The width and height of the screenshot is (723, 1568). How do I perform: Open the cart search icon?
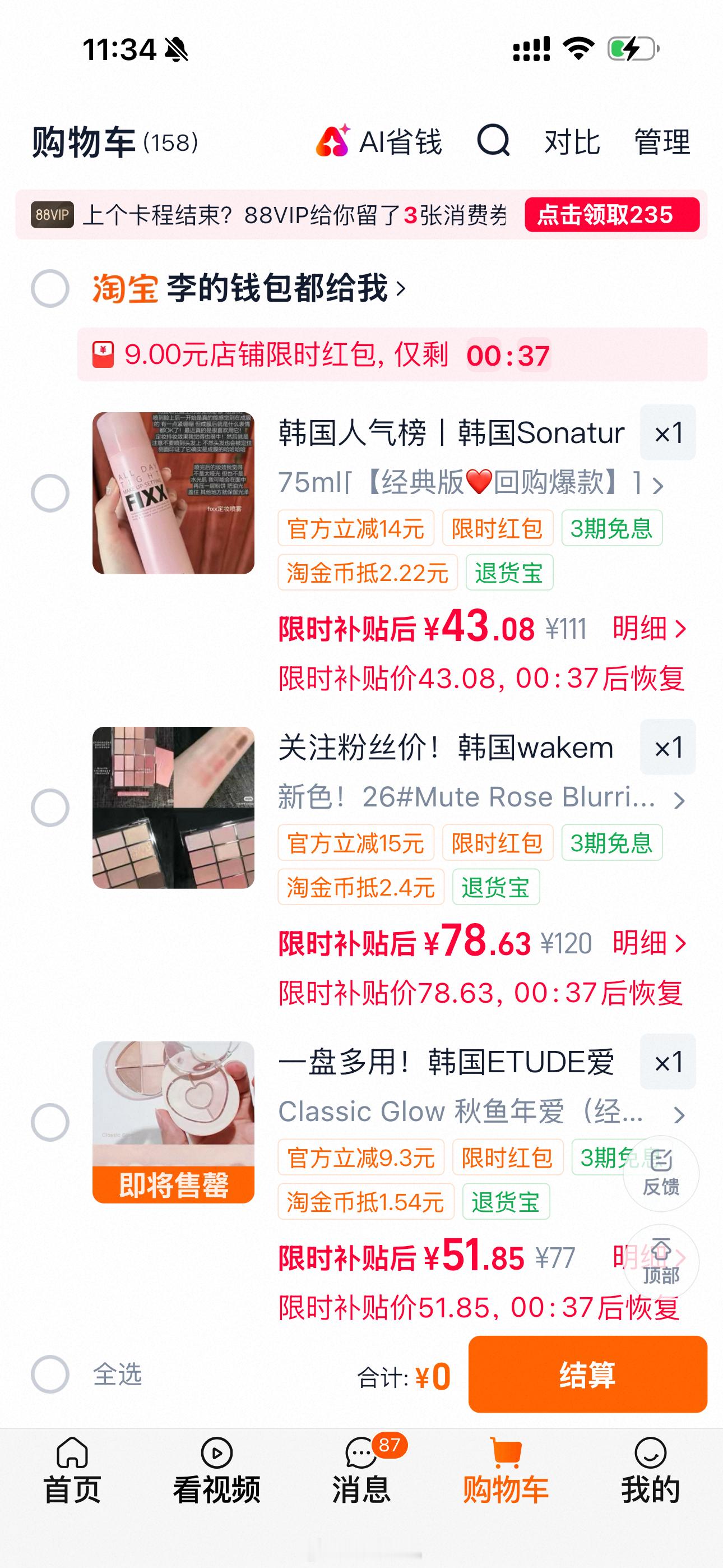tap(493, 141)
